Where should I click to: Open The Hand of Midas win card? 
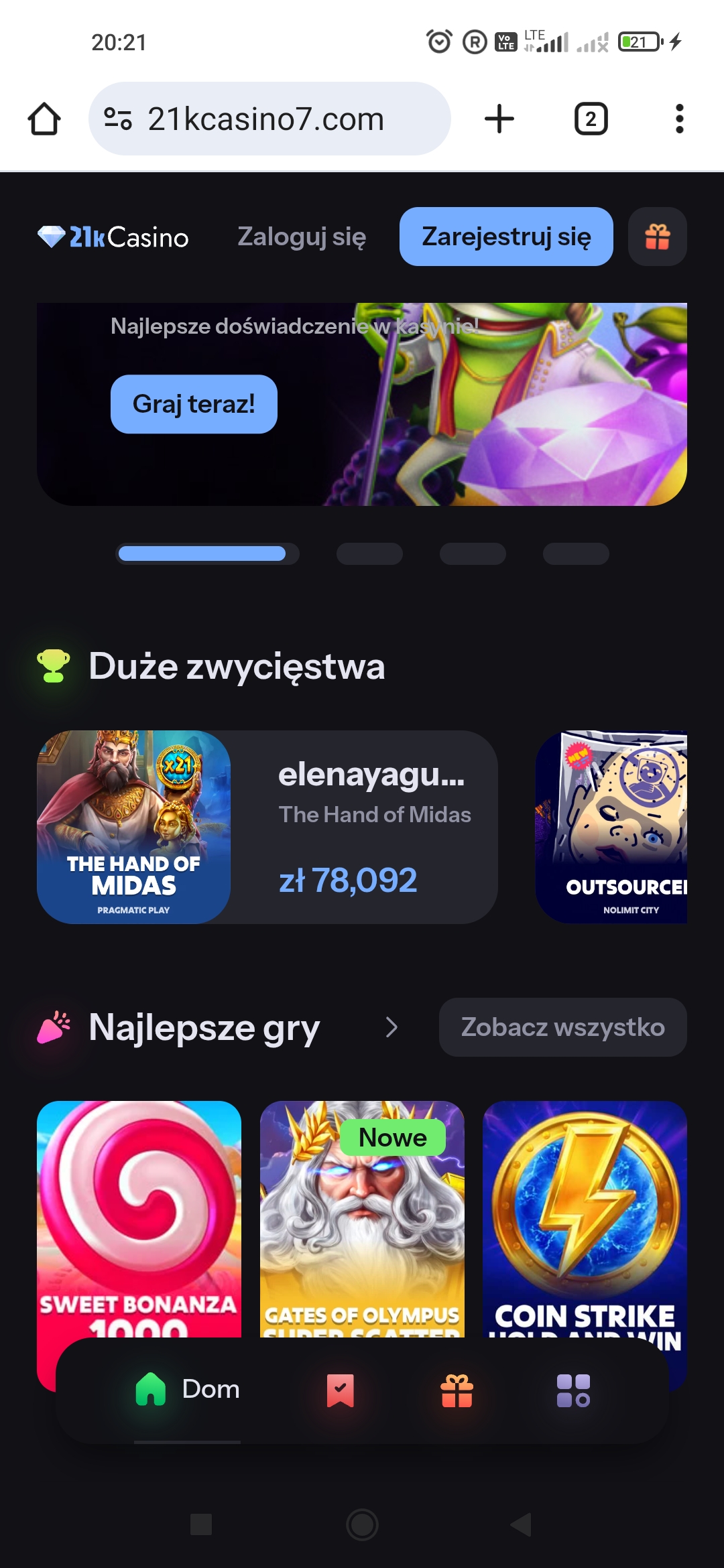coord(267,827)
